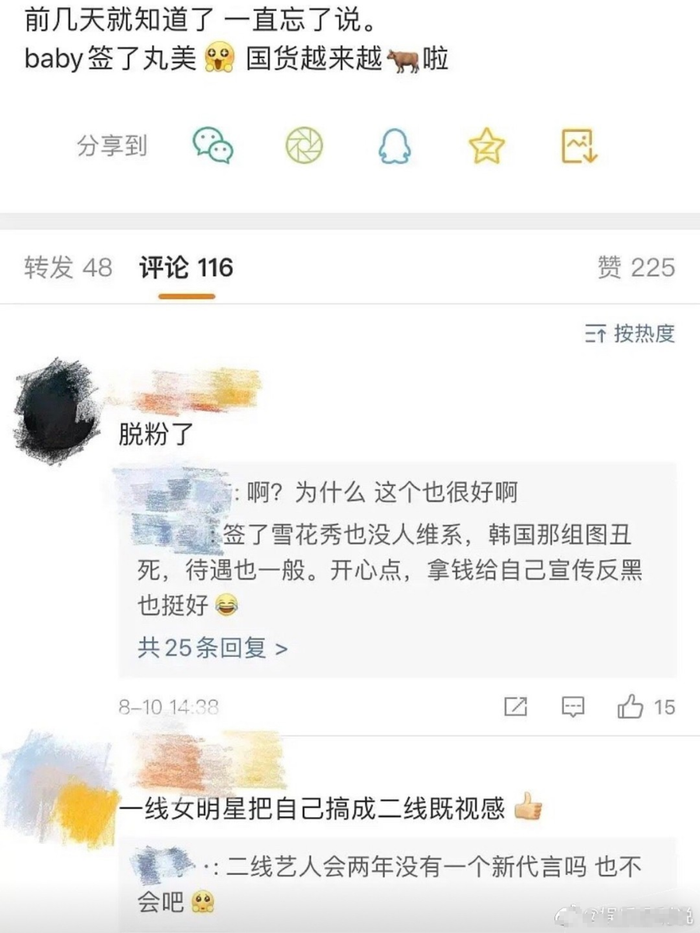Screen dimensions: 700x933
Task: Share the post to WeChat
Action: (213, 146)
